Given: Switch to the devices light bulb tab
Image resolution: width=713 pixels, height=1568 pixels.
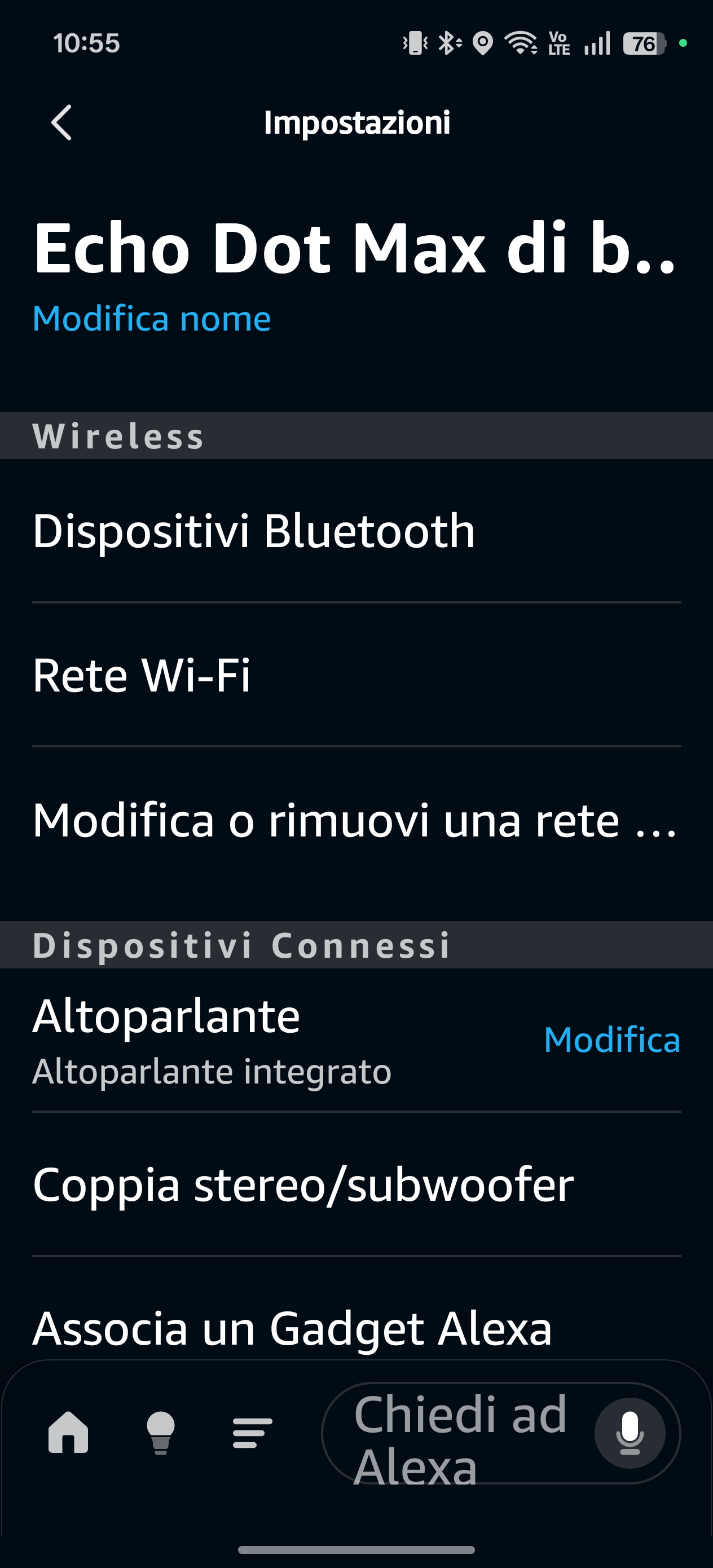Looking at the screenshot, I should pyautogui.click(x=161, y=1433).
